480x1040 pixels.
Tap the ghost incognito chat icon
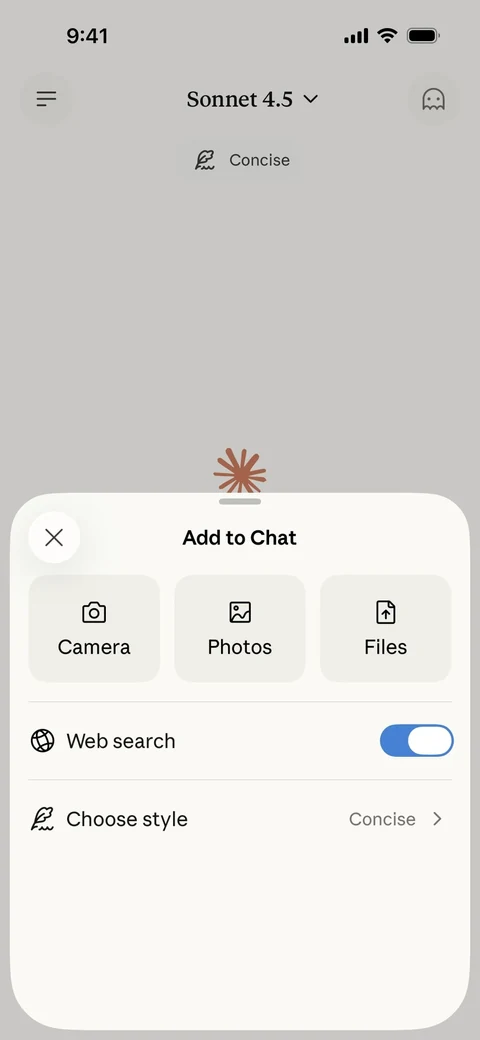[x=434, y=99]
